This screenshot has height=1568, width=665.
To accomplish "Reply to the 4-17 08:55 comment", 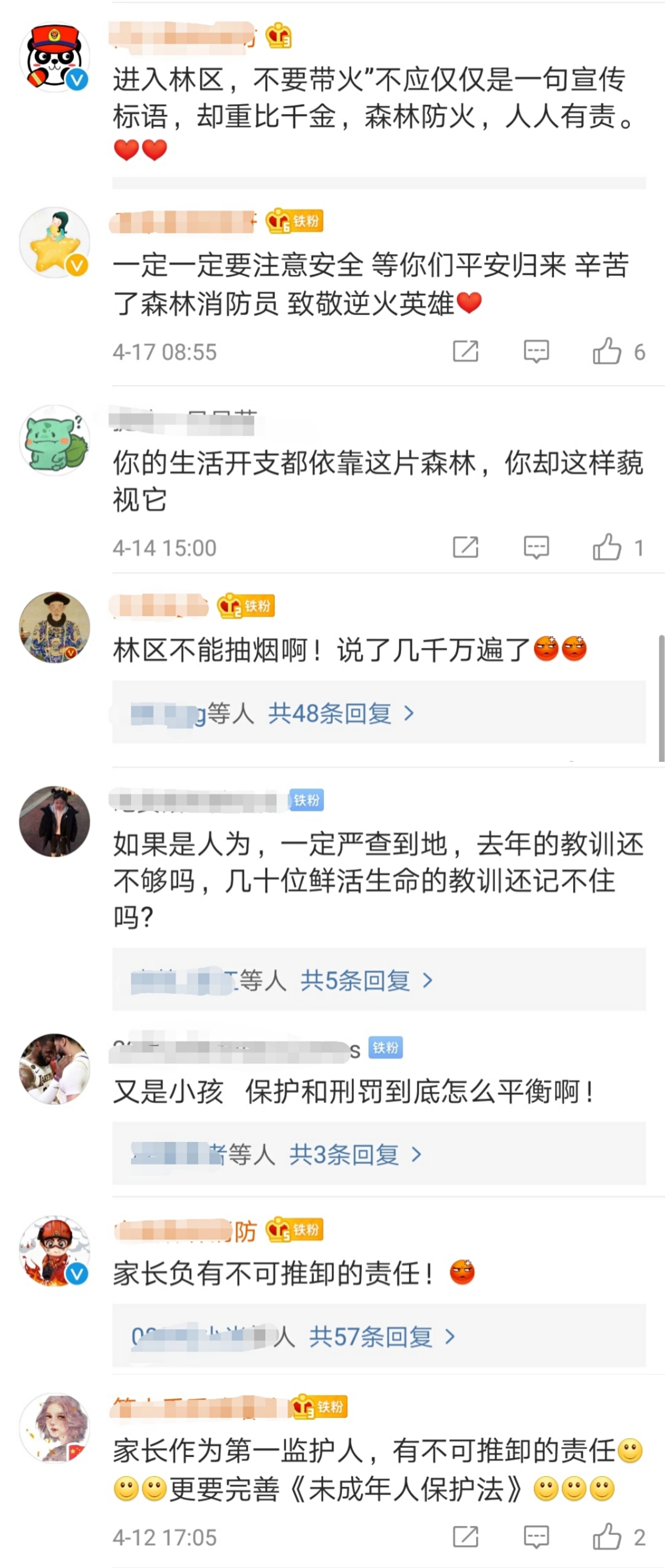I will pyautogui.click(x=536, y=351).
